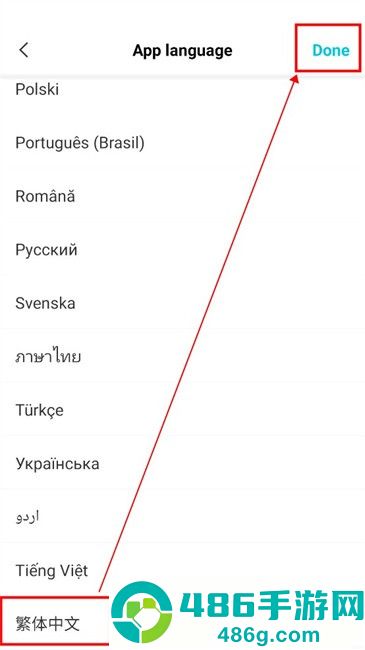The width and height of the screenshot is (365, 650).
Task: Choose Tiếng Việt as the app language
Action: (182, 570)
